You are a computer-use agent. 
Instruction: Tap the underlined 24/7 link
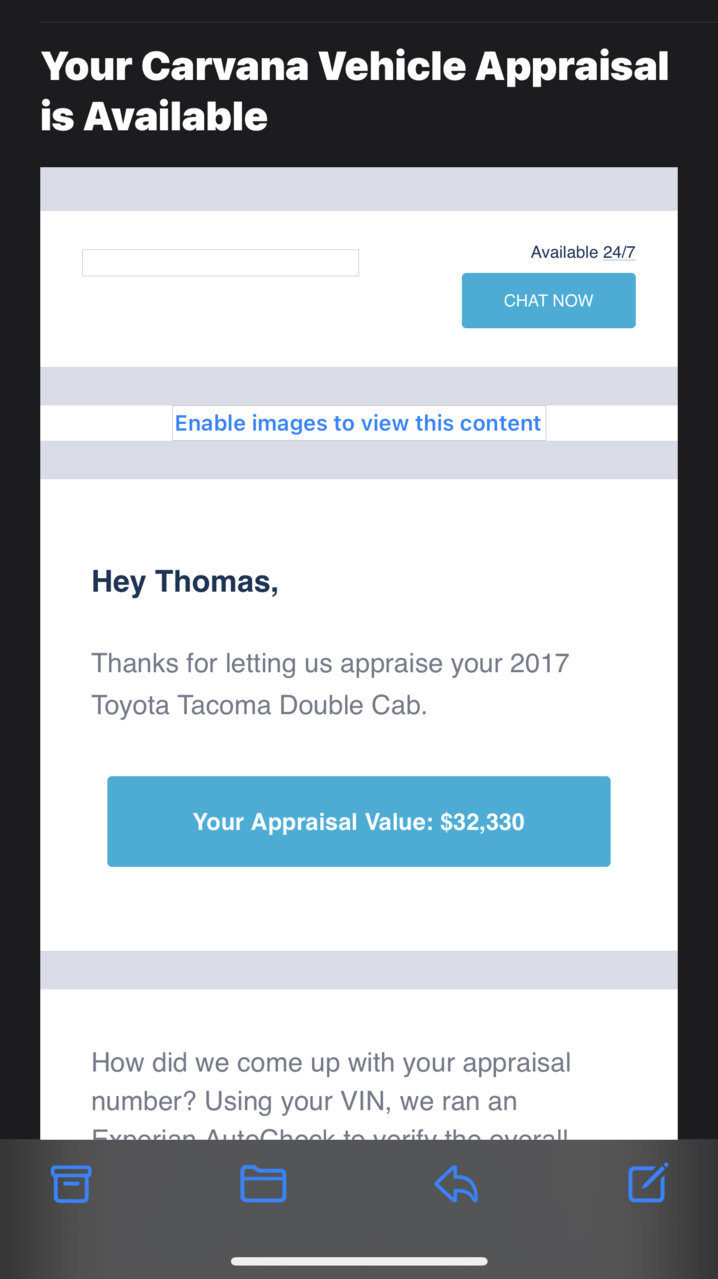pyautogui.click(x=619, y=253)
